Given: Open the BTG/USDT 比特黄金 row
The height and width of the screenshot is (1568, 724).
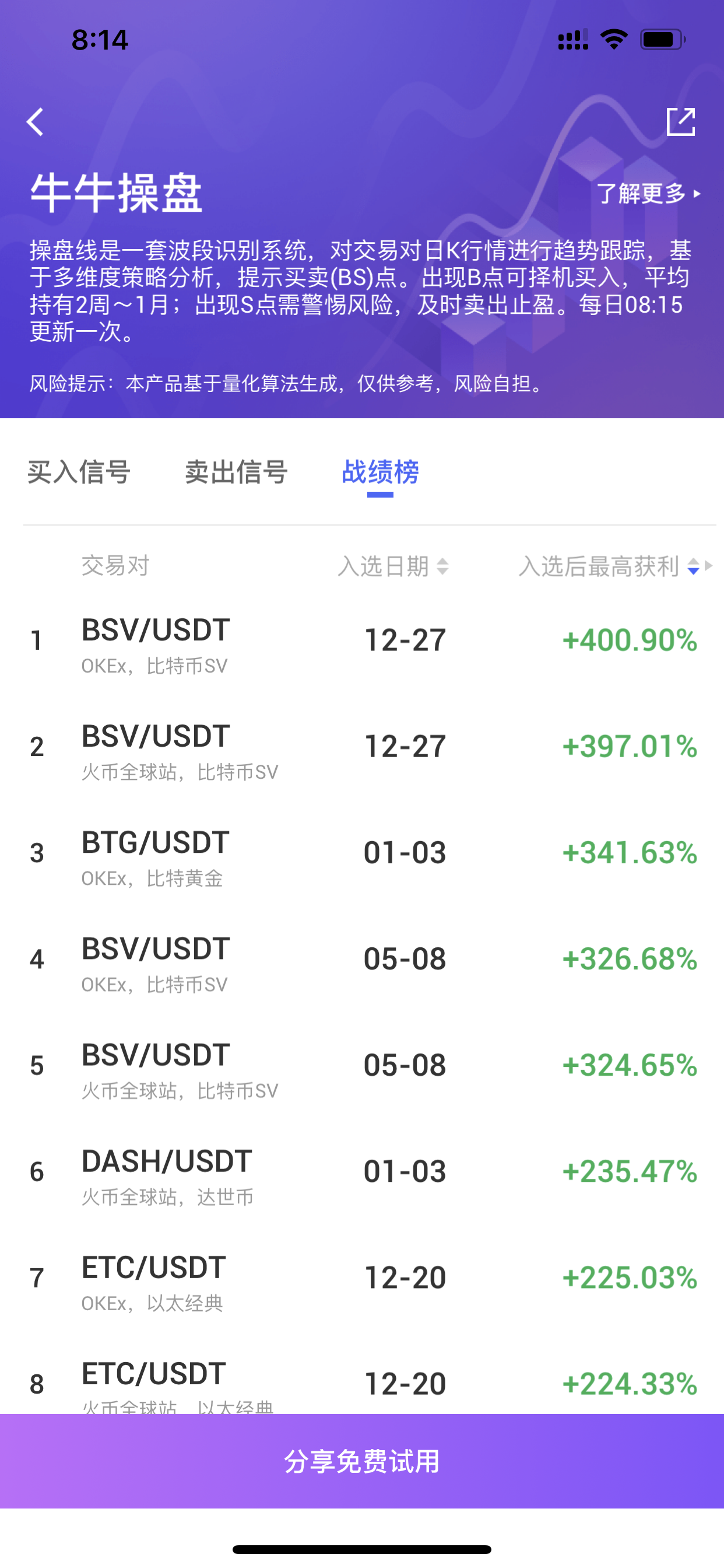Looking at the screenshot, I should coord(362,853).
